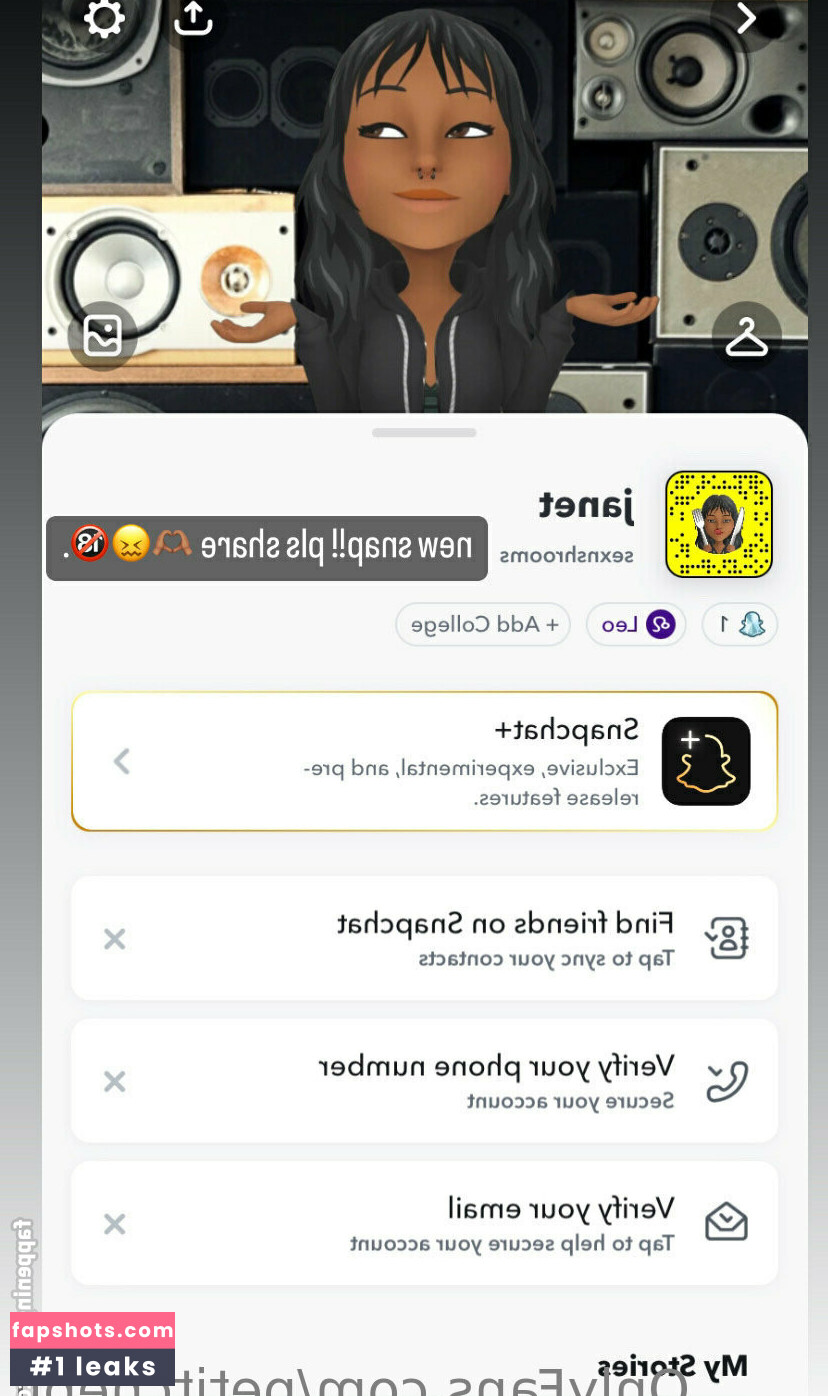The height and width of the screenshot is (1396, 828).
Task: Select the Snapchat+ ghost badge icon
Action: coord(706,760)
